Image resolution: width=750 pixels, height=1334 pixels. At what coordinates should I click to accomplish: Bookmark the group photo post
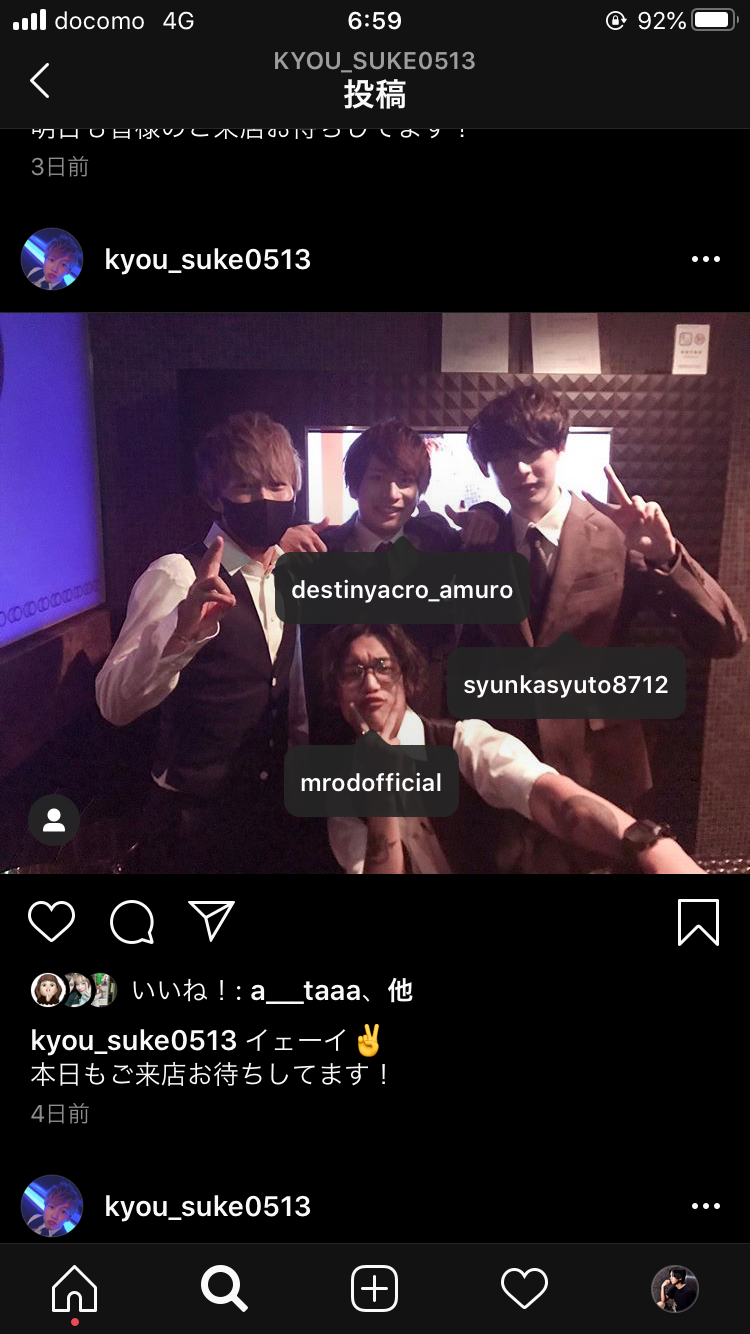[x=698, y=922]
